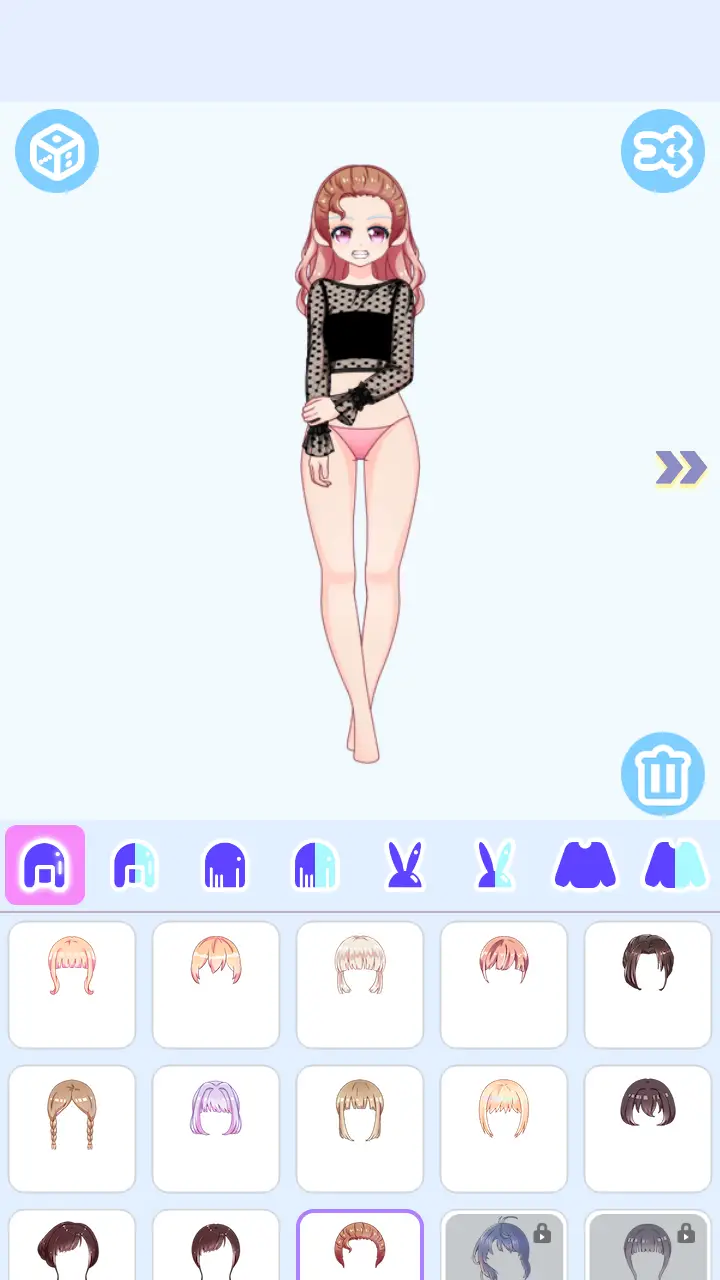The image size is (720, 1280).
Task: Tap the double-arrow next button
Action: click(x=680, y=468)
